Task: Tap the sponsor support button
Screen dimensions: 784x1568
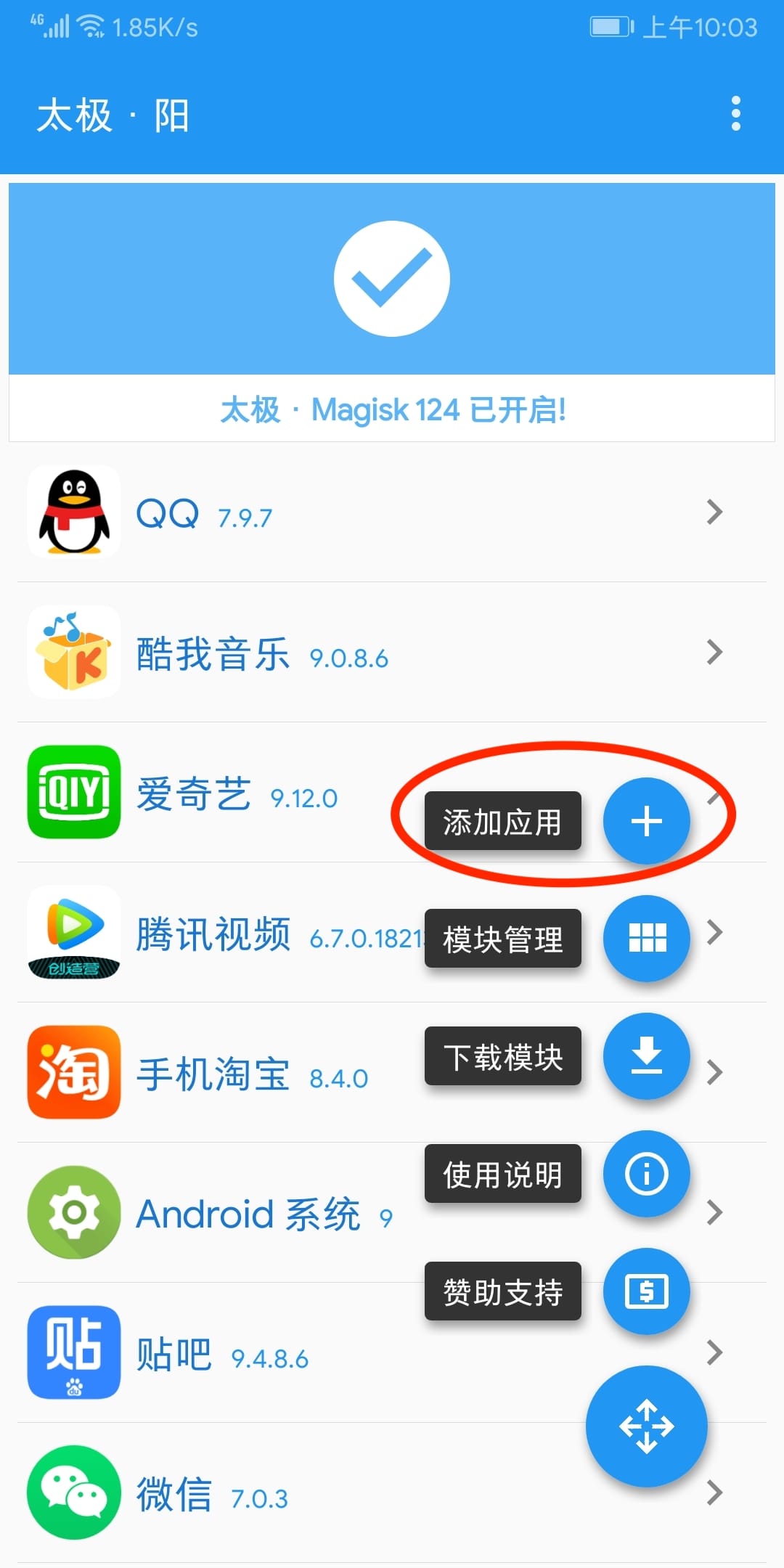Action: pos(646,1291)
